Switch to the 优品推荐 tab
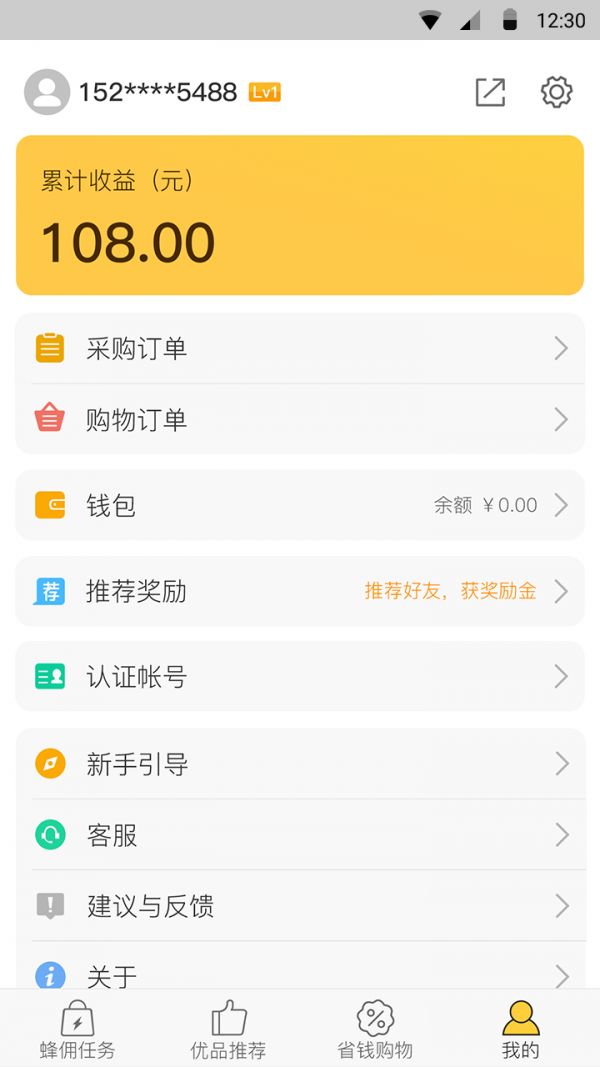 point(228,1030)
